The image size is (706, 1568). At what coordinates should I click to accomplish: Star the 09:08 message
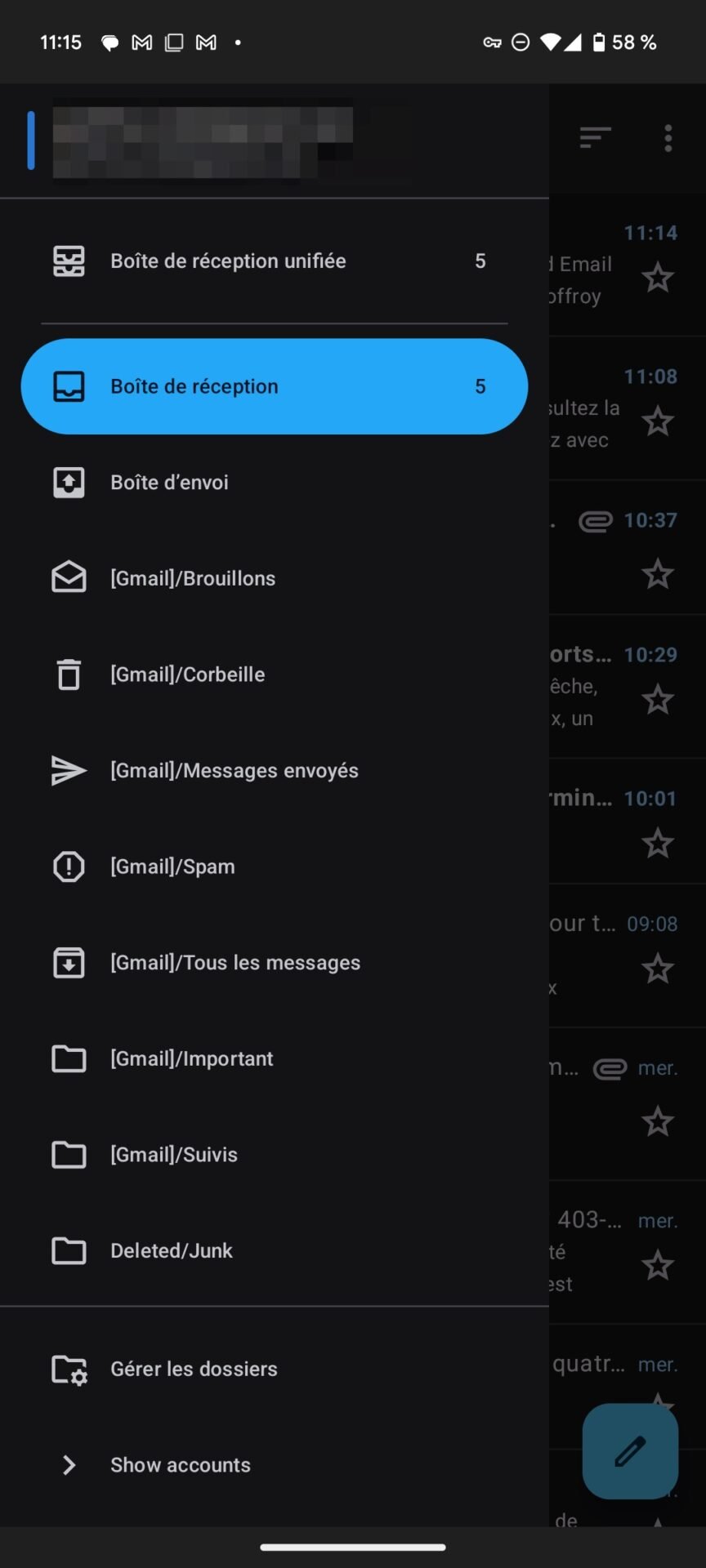tap(658, 969)
